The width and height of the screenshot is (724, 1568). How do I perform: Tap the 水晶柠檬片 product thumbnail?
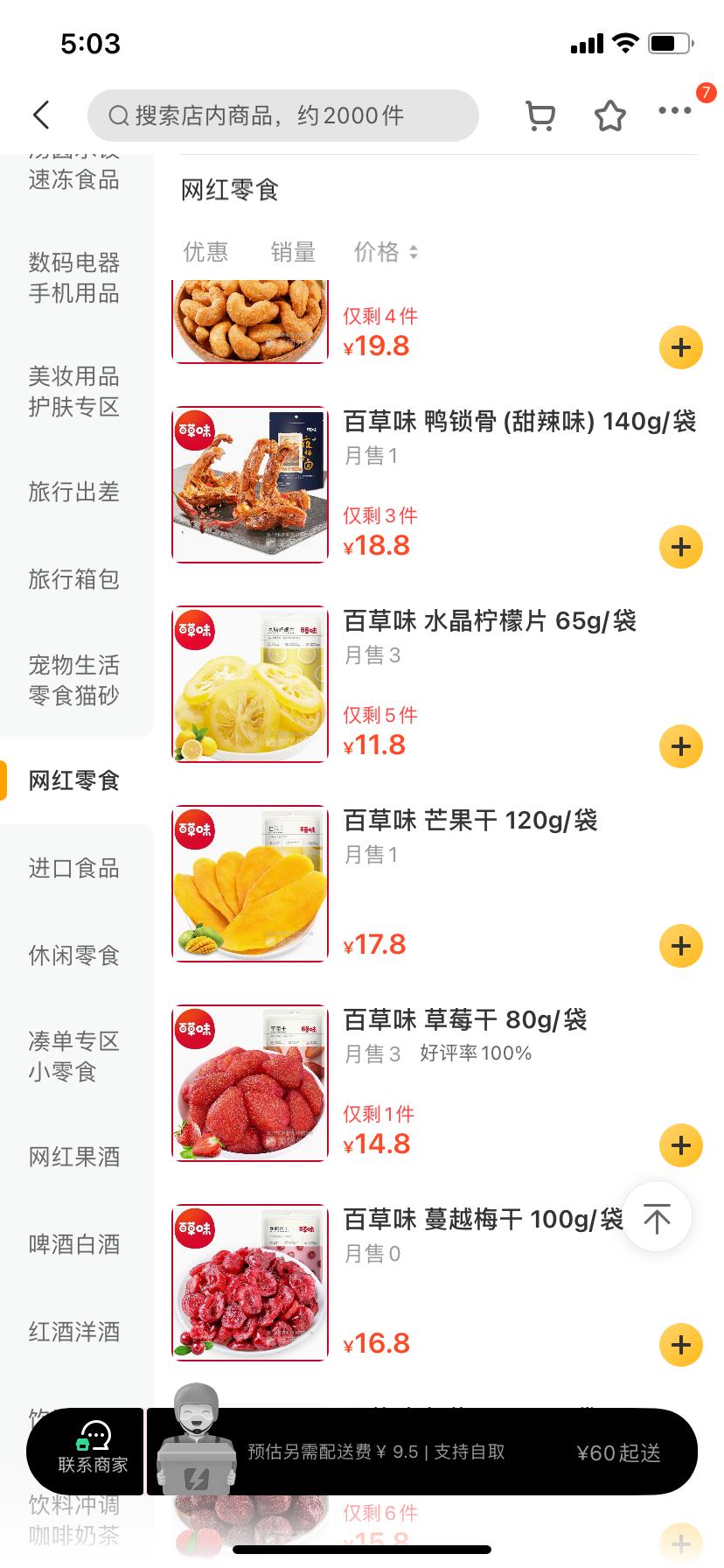[249, 682]
